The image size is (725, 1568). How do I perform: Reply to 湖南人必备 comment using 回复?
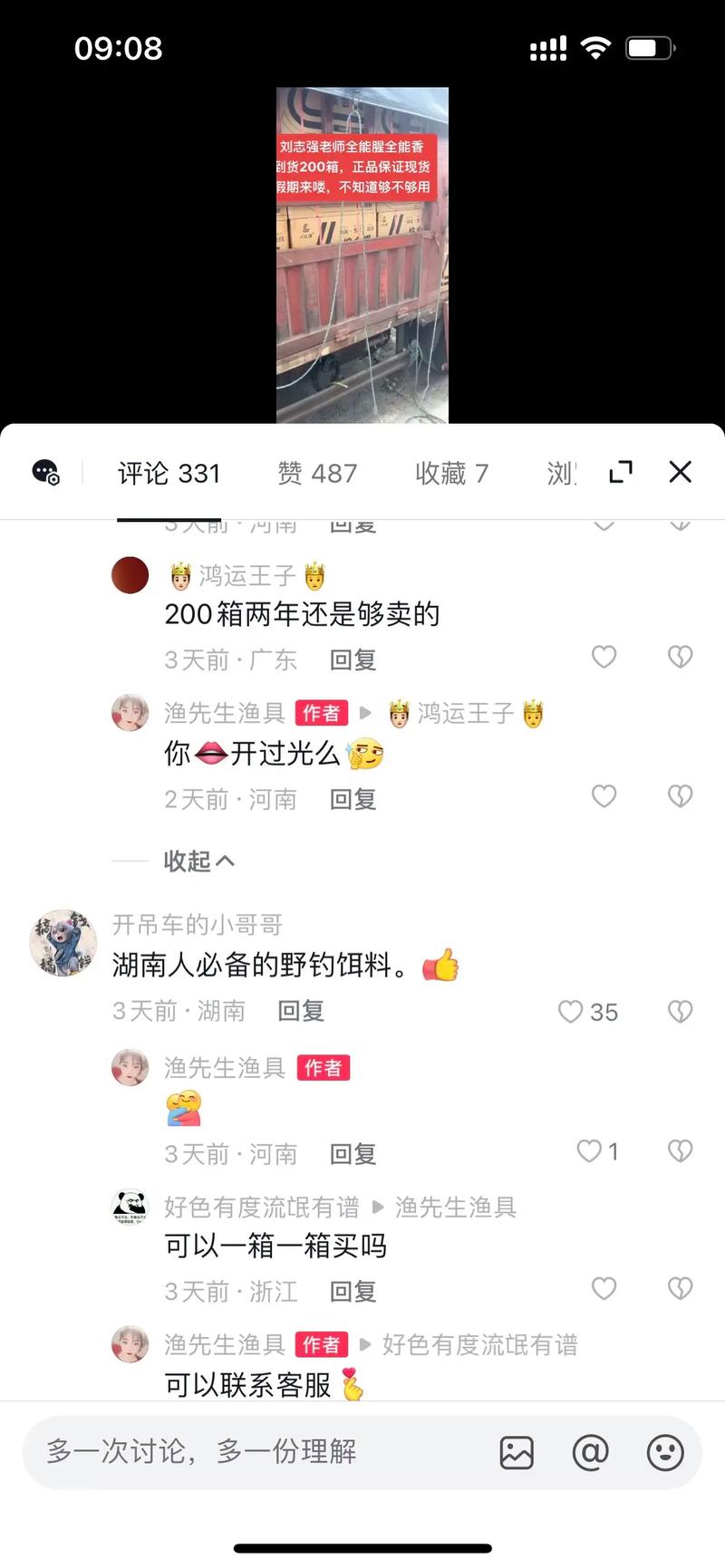tap(300, 1012)
